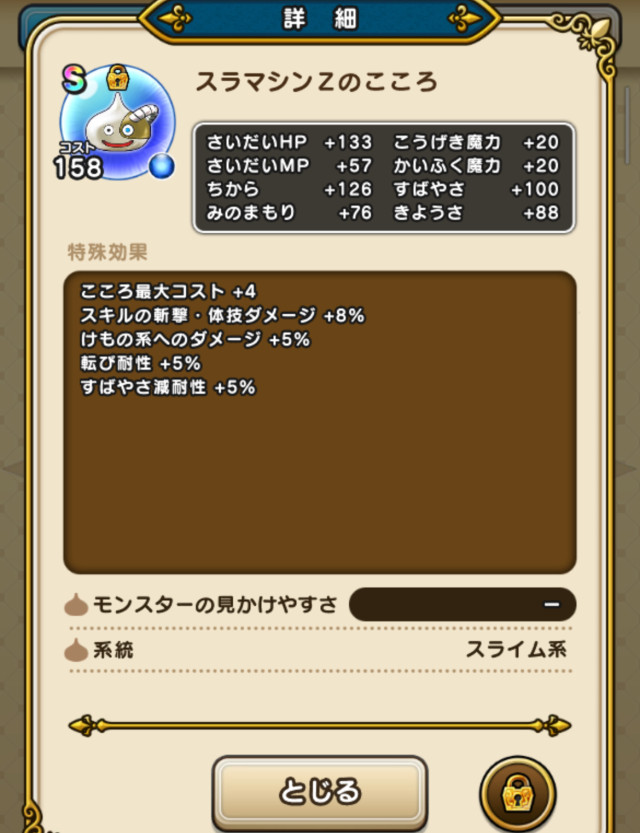
Task: Toggle the padlock lock on this heart
Action: tap(517, 794)
